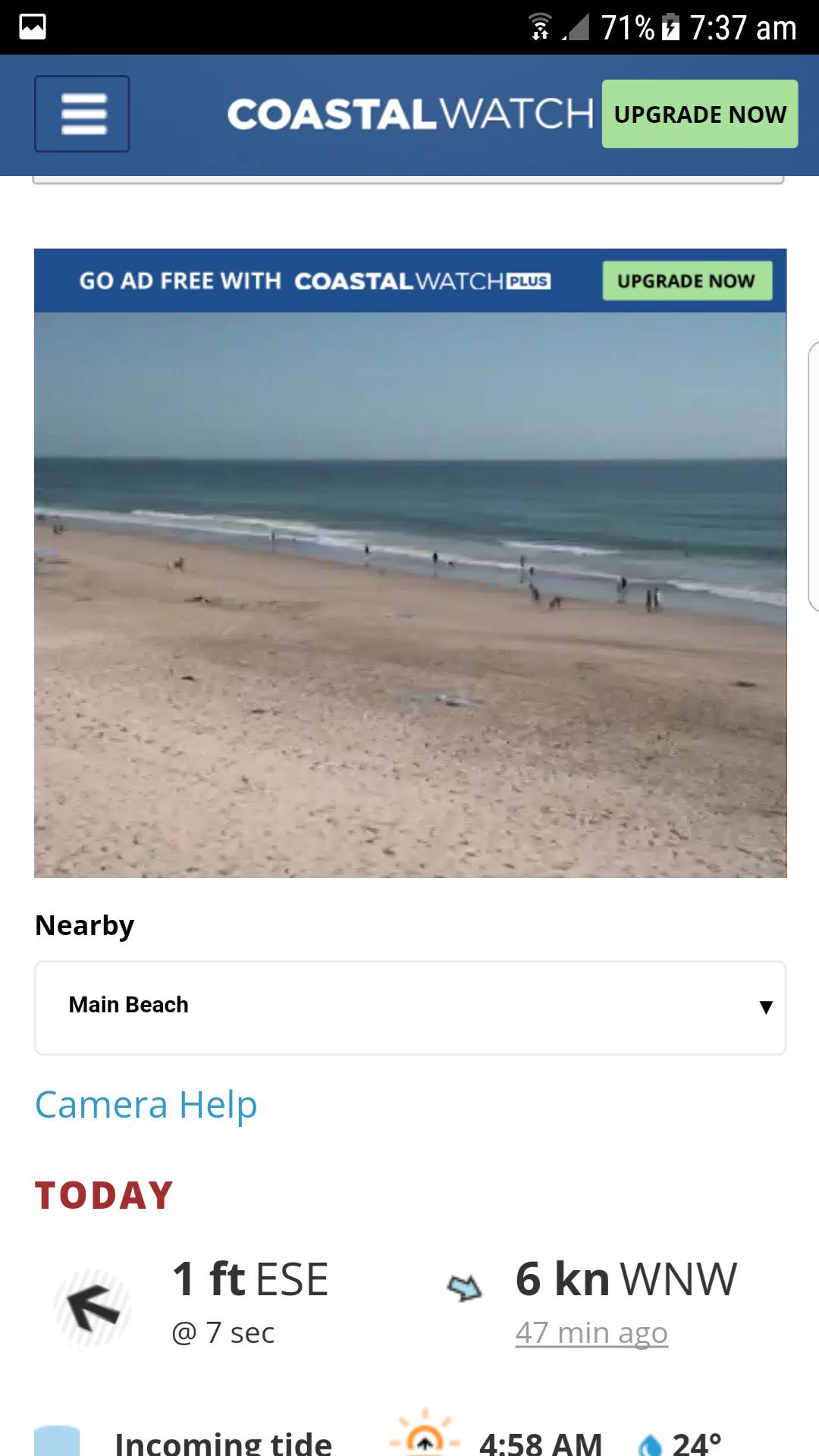The width and height of the screenshot is (819, 1456).
Task: Tap the green Upgrade Now header button
Action: (x=699, y=114)
